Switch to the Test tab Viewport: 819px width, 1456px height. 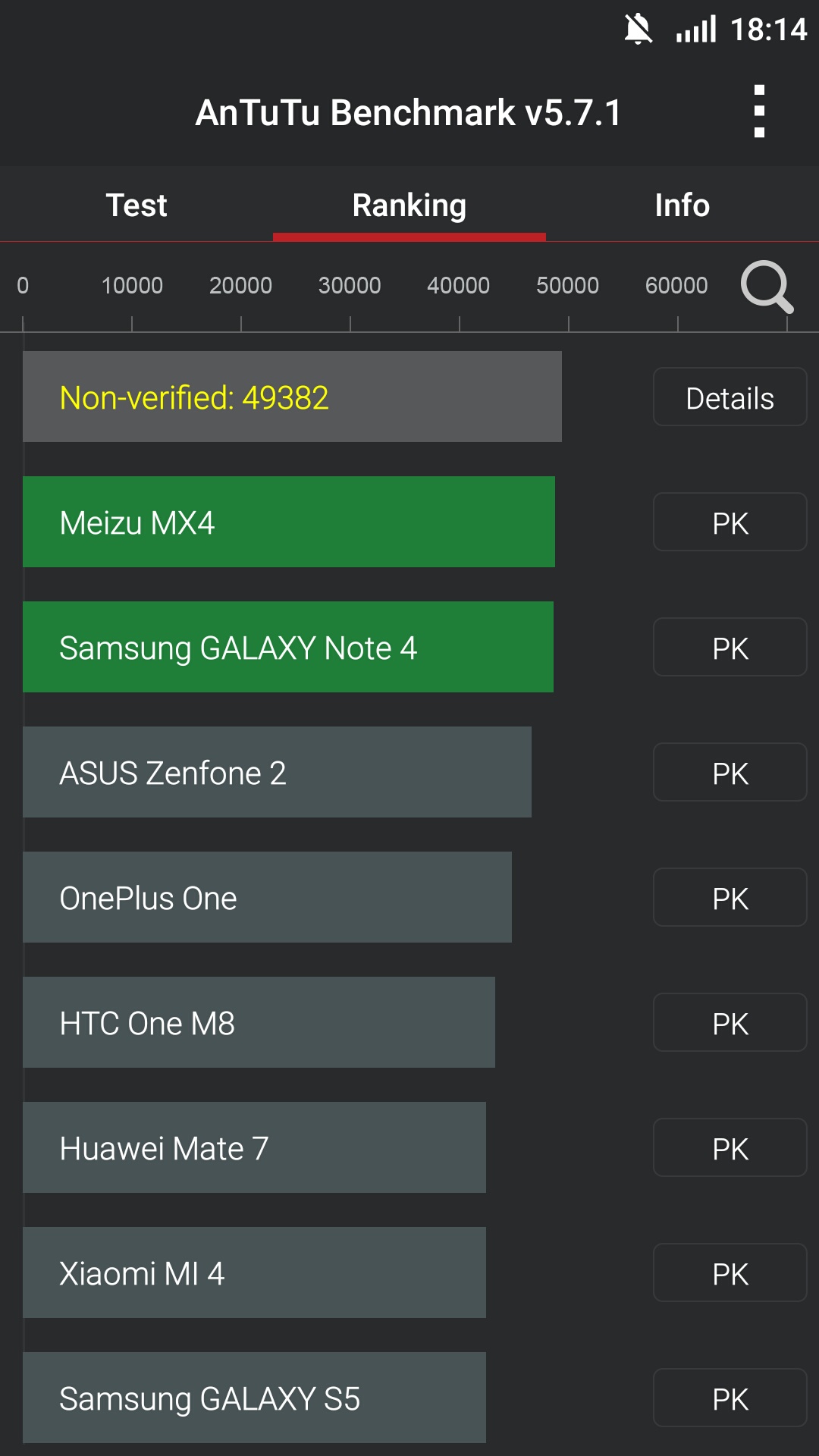tap(136, 205)
